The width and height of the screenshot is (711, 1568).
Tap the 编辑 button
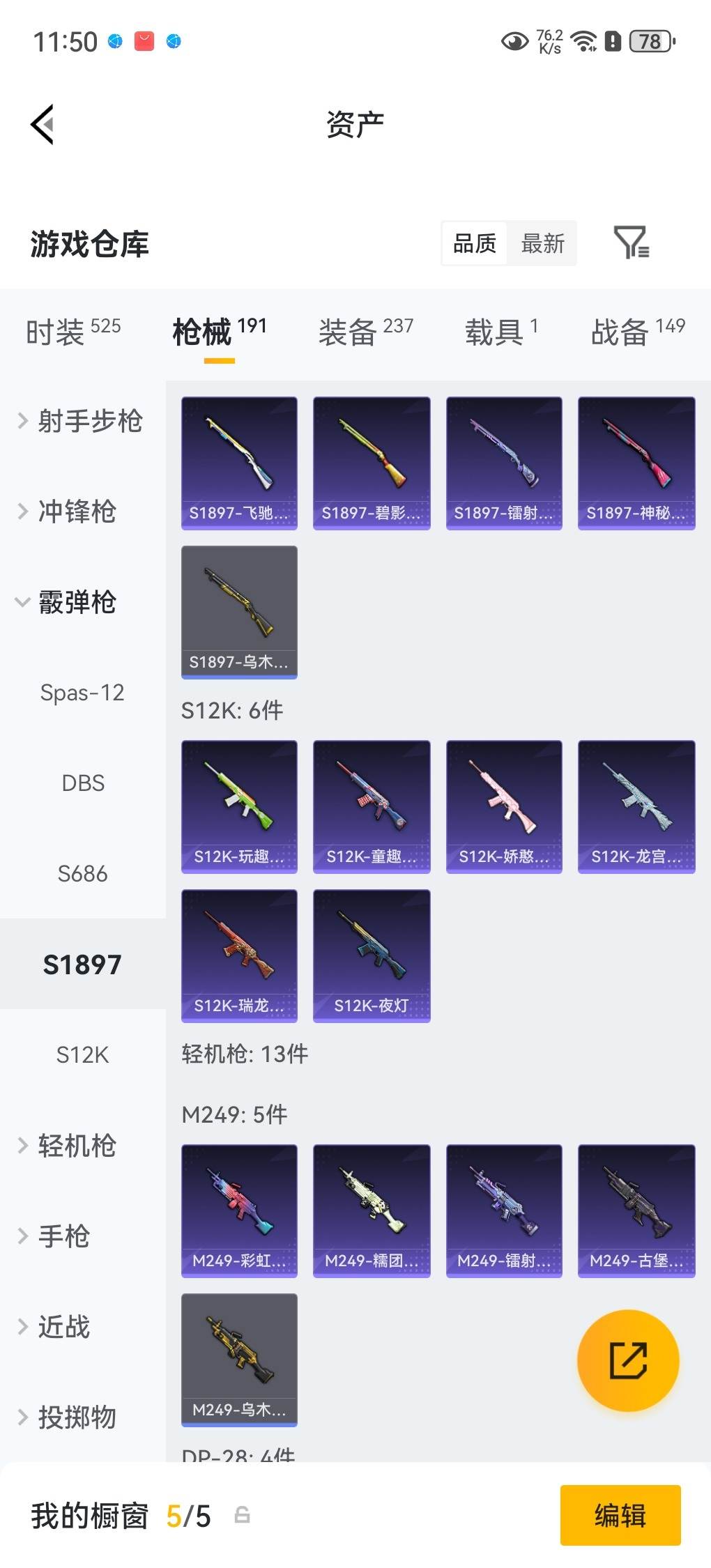620,1516
